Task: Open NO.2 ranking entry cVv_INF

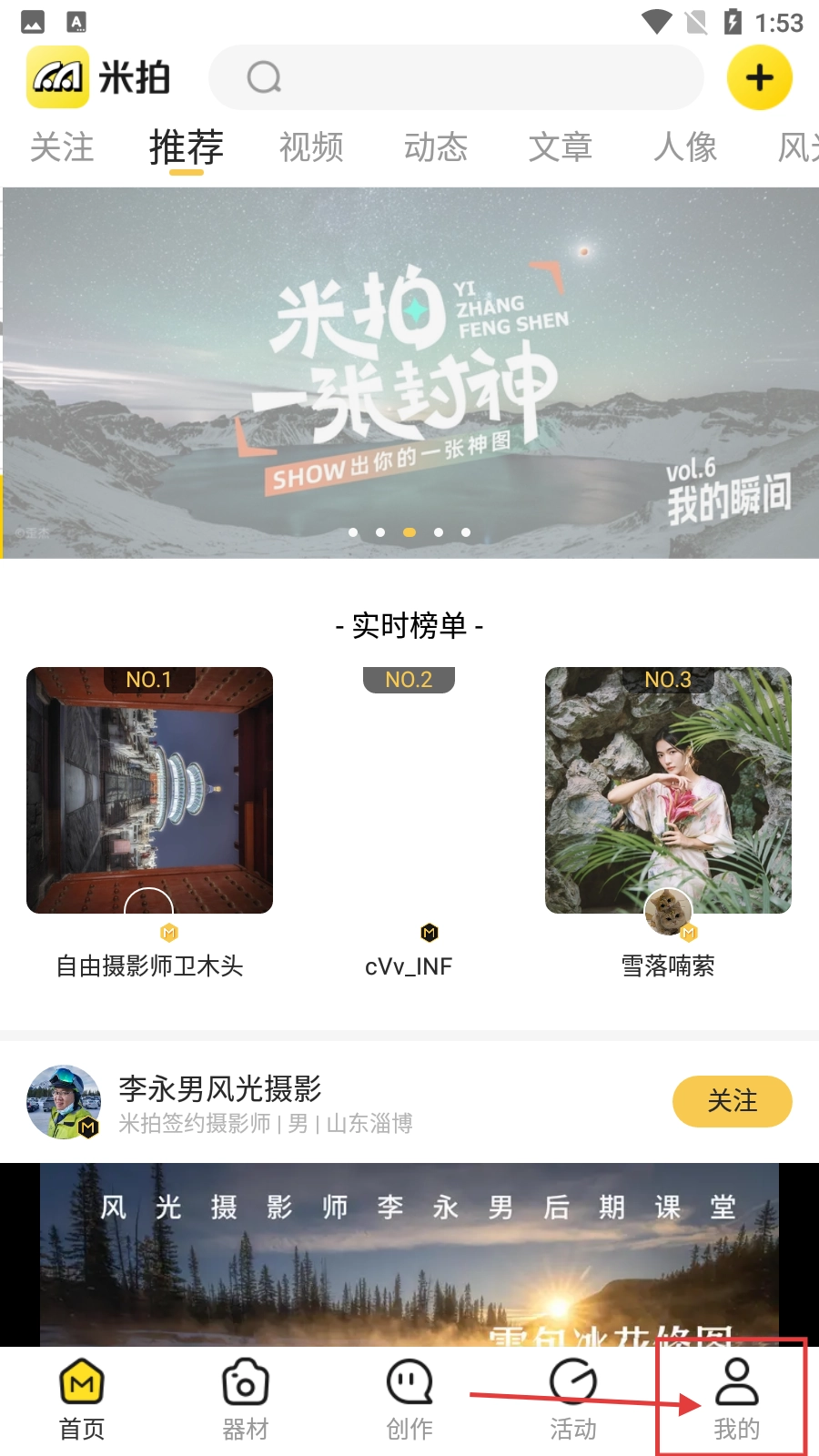Action: tap(409, 790)
